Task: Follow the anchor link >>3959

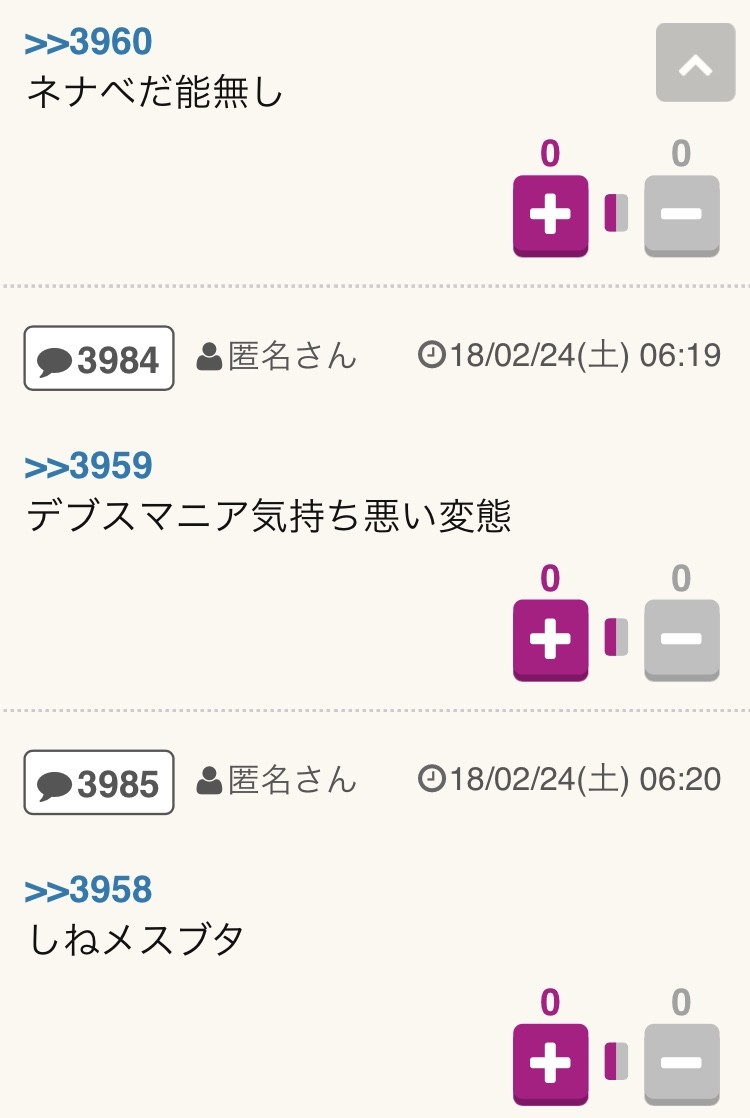Action: tap(88, 467)
